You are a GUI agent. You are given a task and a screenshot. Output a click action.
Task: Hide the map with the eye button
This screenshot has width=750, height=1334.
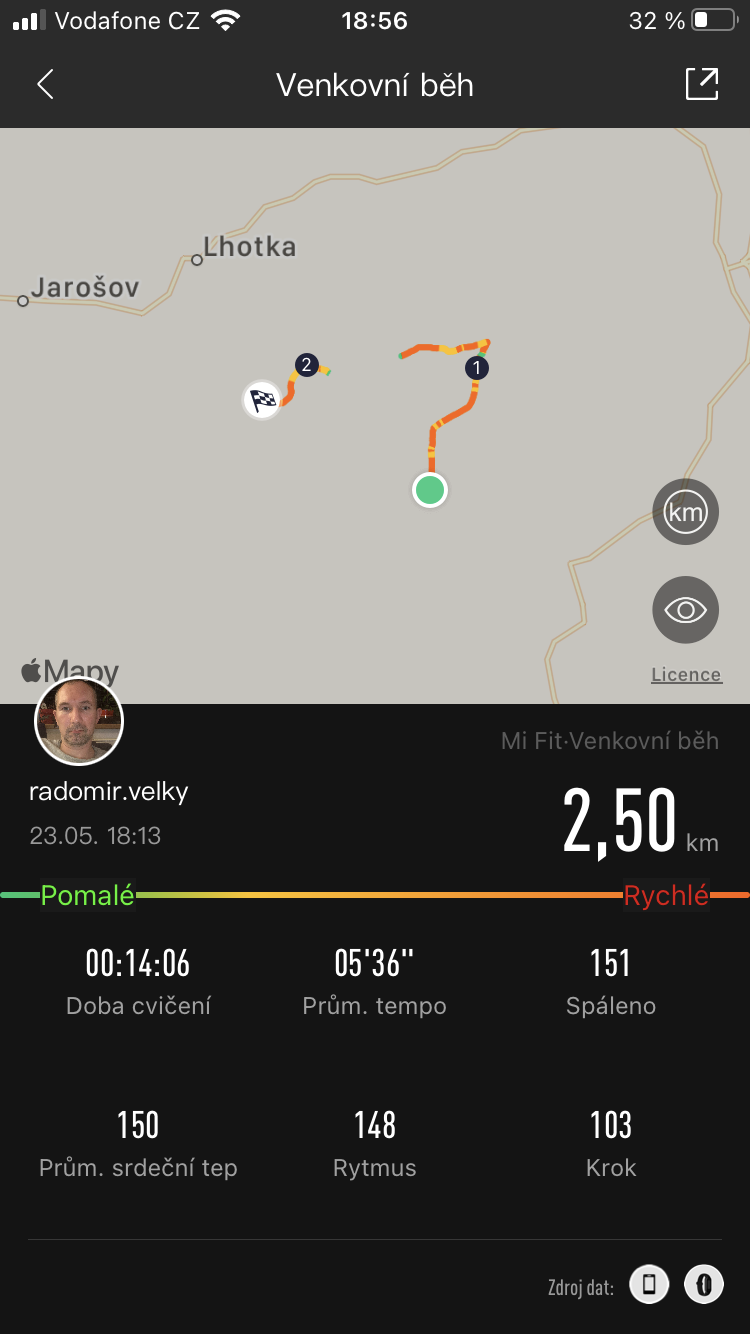686,610
